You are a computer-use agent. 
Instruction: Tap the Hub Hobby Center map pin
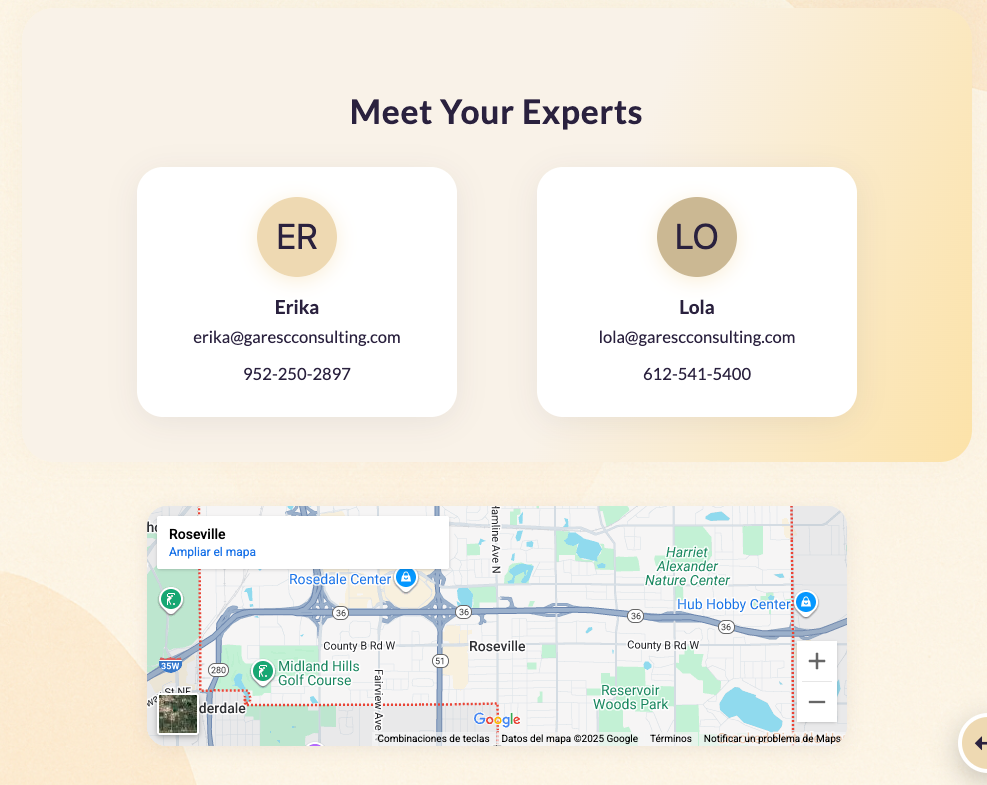(805, 602)
